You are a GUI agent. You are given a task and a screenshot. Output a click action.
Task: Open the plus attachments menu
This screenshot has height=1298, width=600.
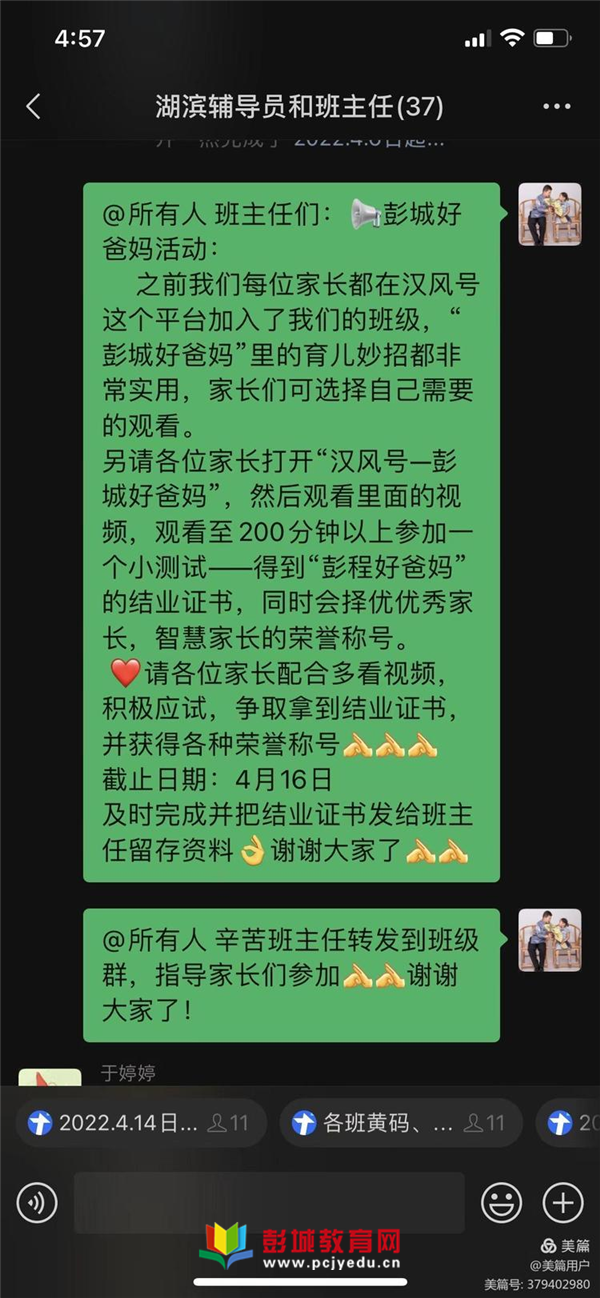point(562,1202)
